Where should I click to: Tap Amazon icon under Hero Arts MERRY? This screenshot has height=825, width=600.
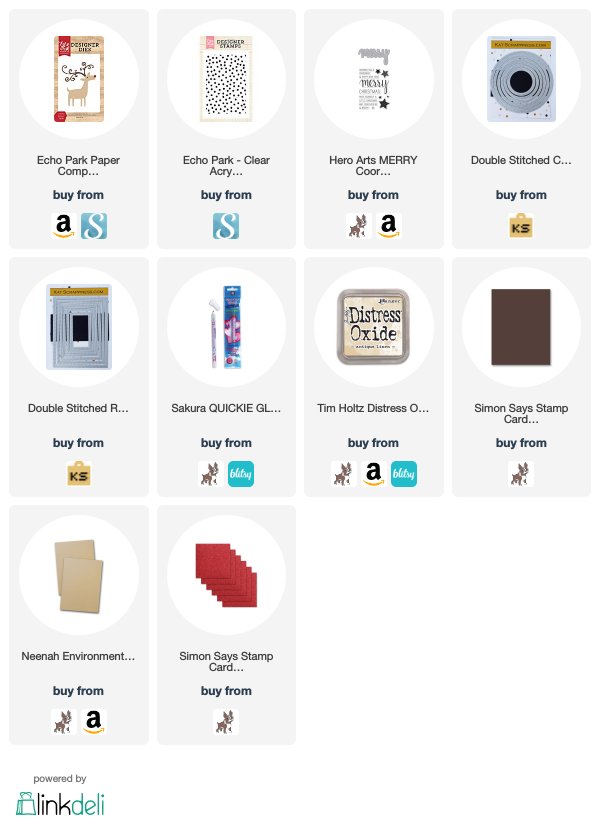point(388,226)
